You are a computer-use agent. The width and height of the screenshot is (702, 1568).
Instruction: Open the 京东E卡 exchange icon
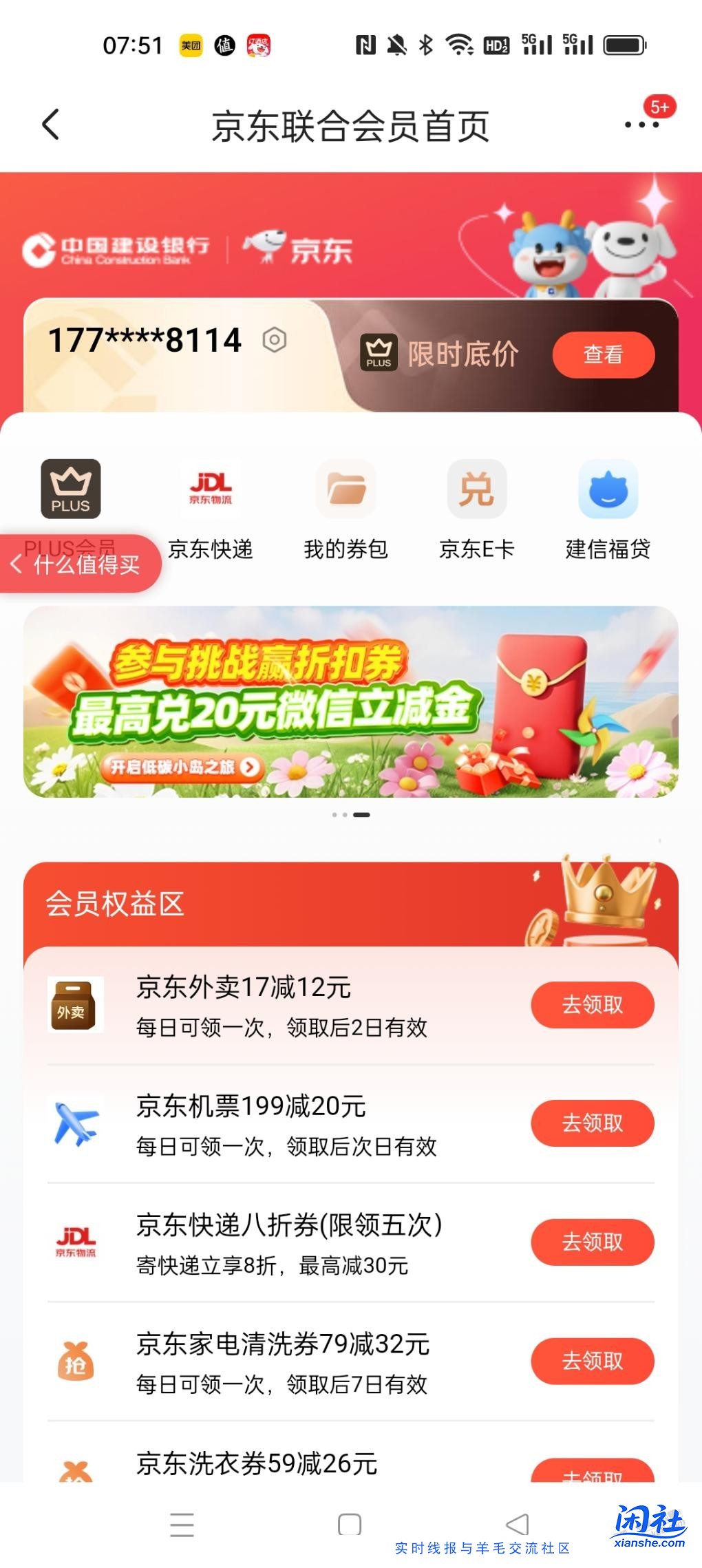click(x=478, y=489)
